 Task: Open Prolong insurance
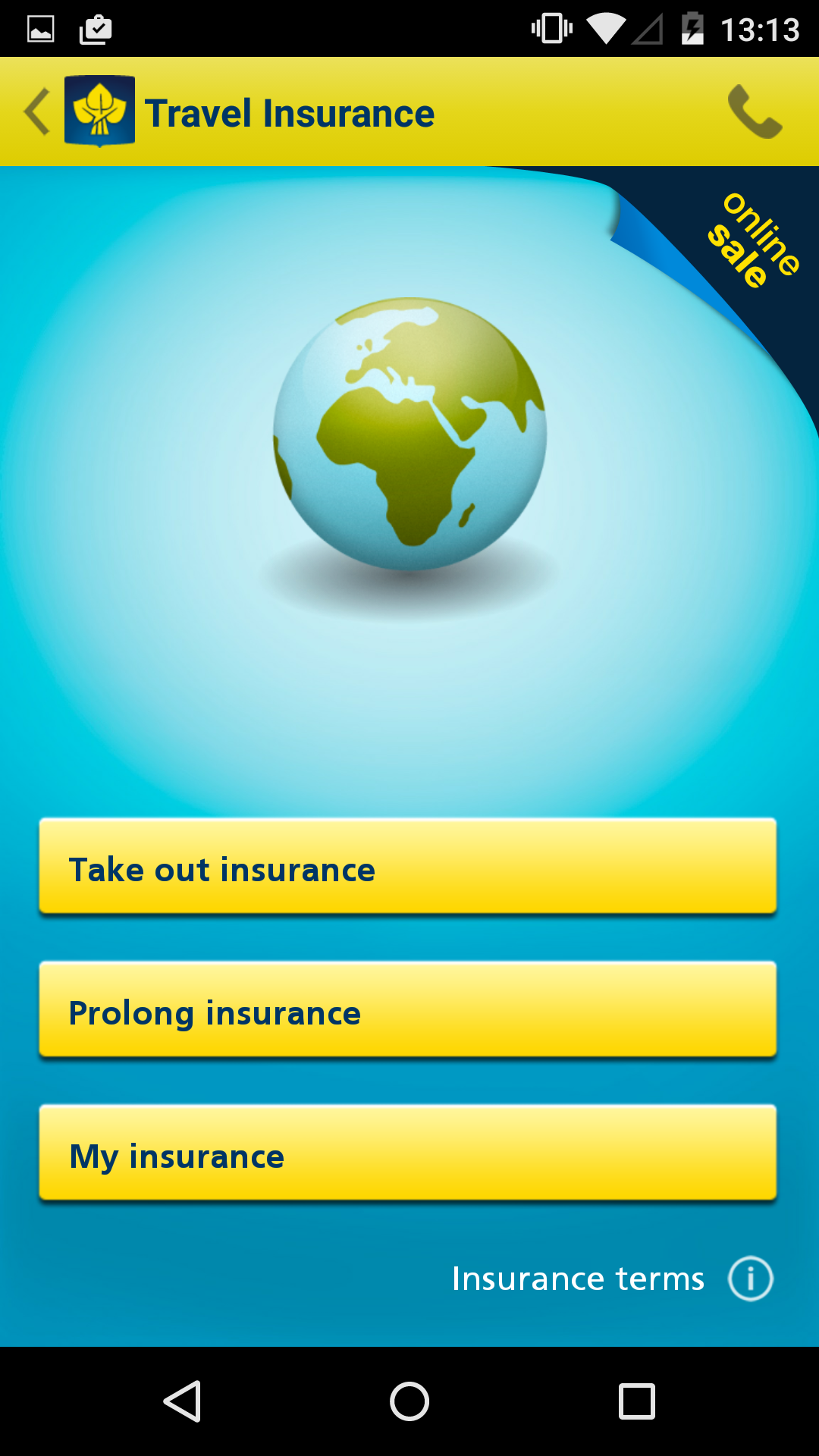pyautogui.click(x=408, y=1009)
